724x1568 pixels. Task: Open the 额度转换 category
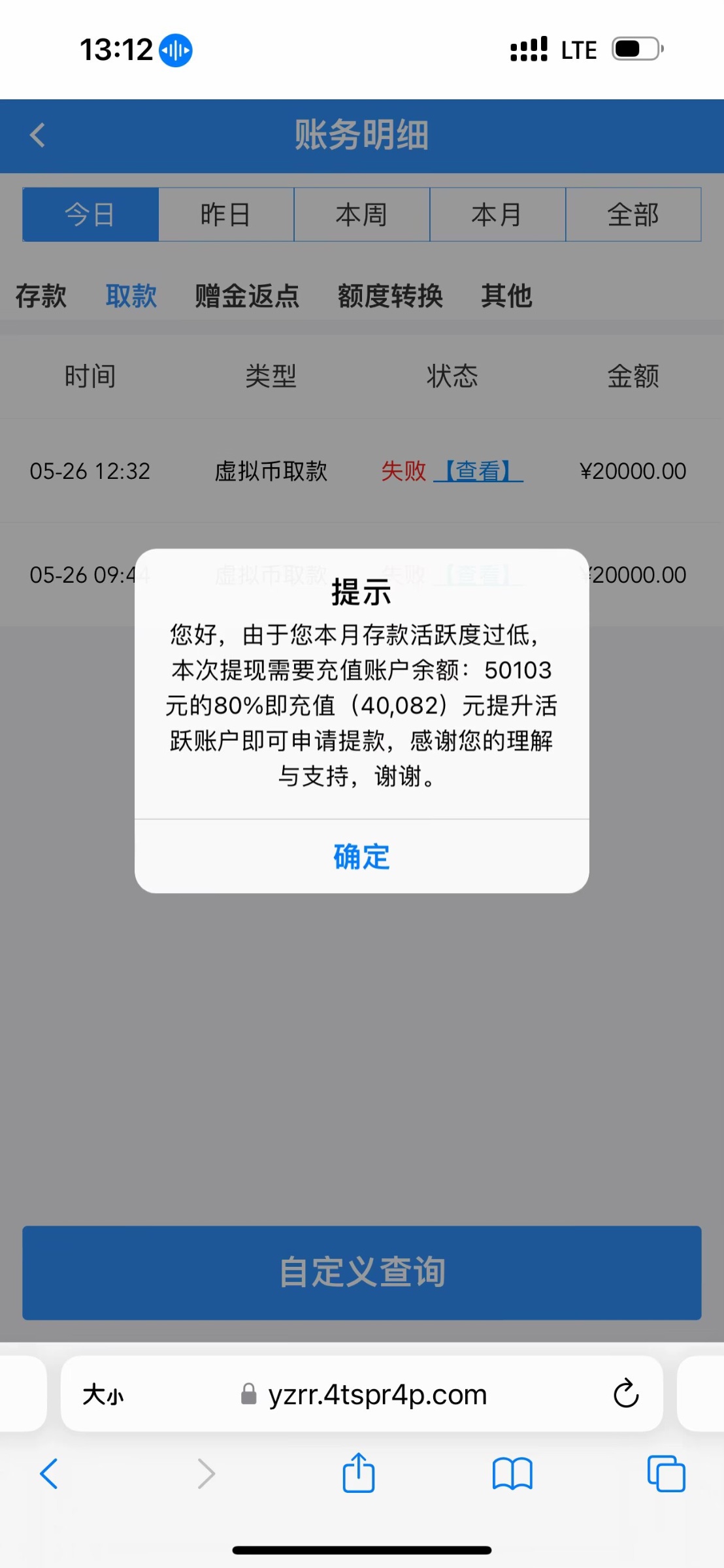[390, 296]
